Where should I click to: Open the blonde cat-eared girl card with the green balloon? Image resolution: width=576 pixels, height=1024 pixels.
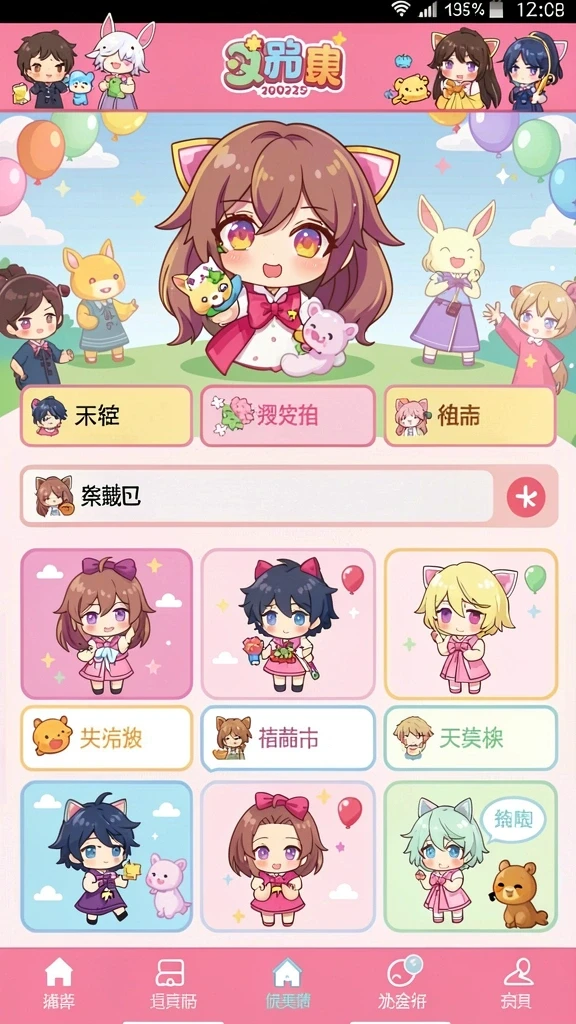471,624
